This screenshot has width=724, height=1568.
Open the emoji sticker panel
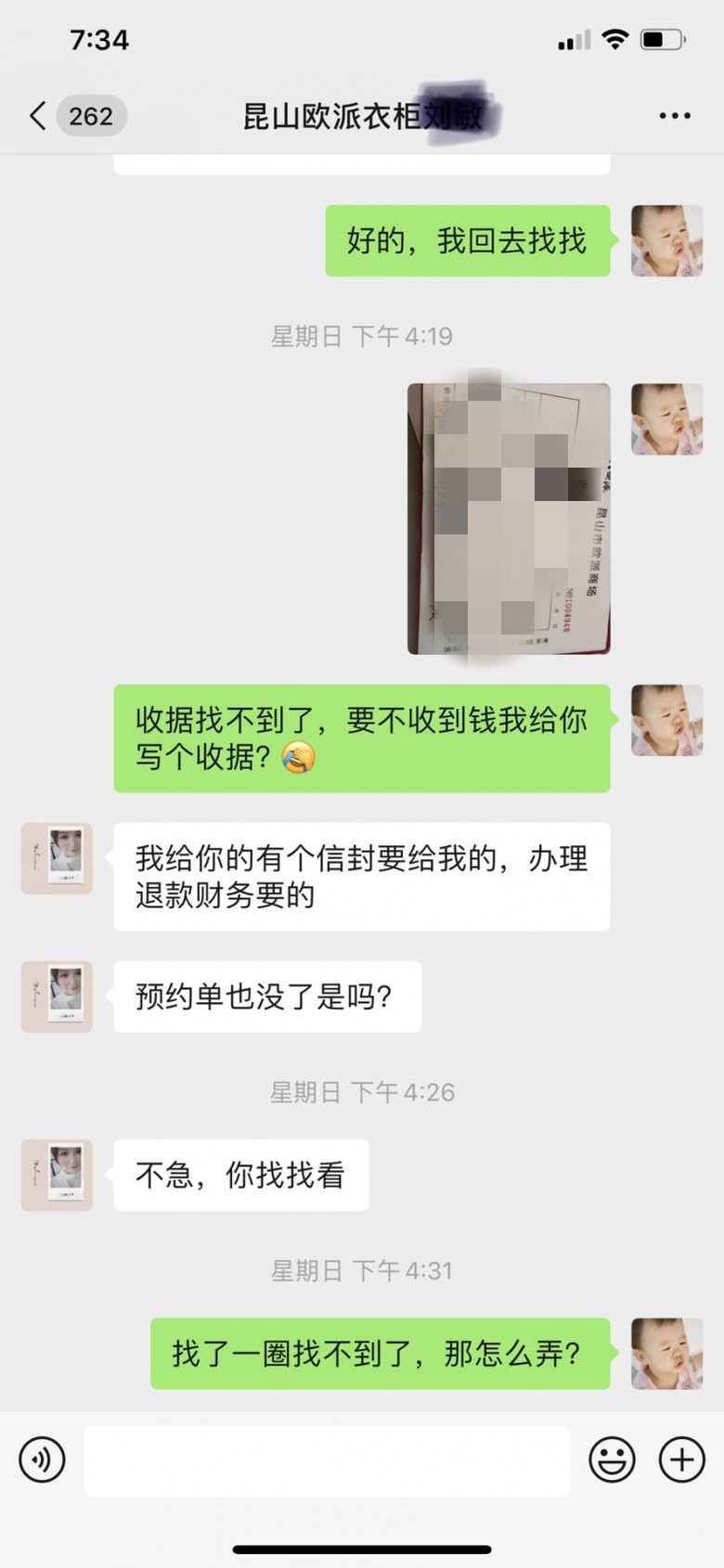tap(612, 1459)
